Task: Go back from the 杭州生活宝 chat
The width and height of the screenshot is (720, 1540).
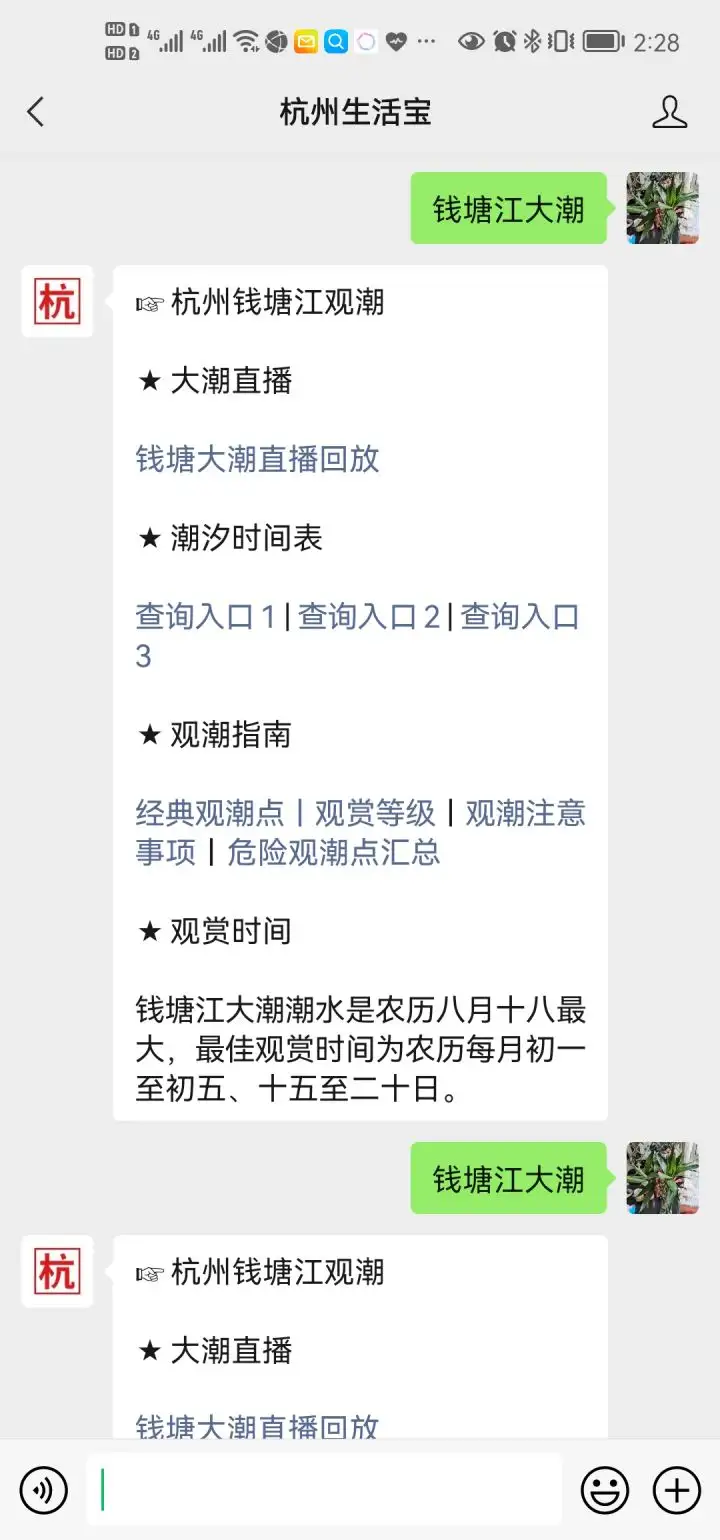Action: coord(36,112)
